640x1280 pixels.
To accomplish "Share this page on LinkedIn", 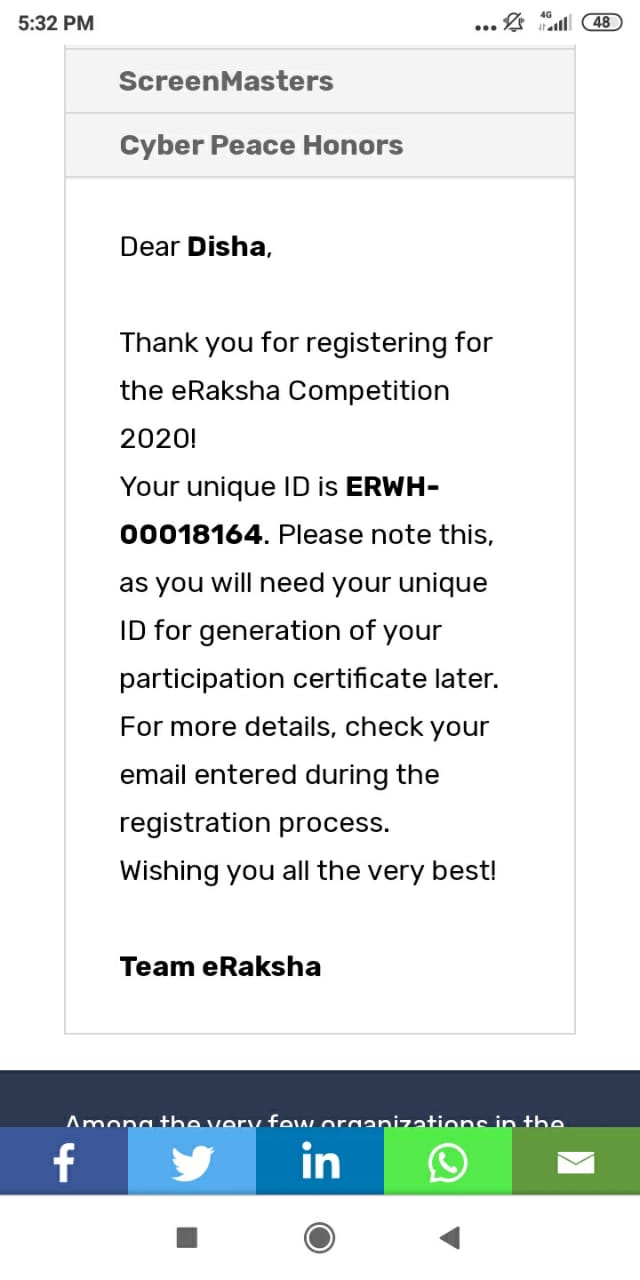I will (x=320, y=1161).
